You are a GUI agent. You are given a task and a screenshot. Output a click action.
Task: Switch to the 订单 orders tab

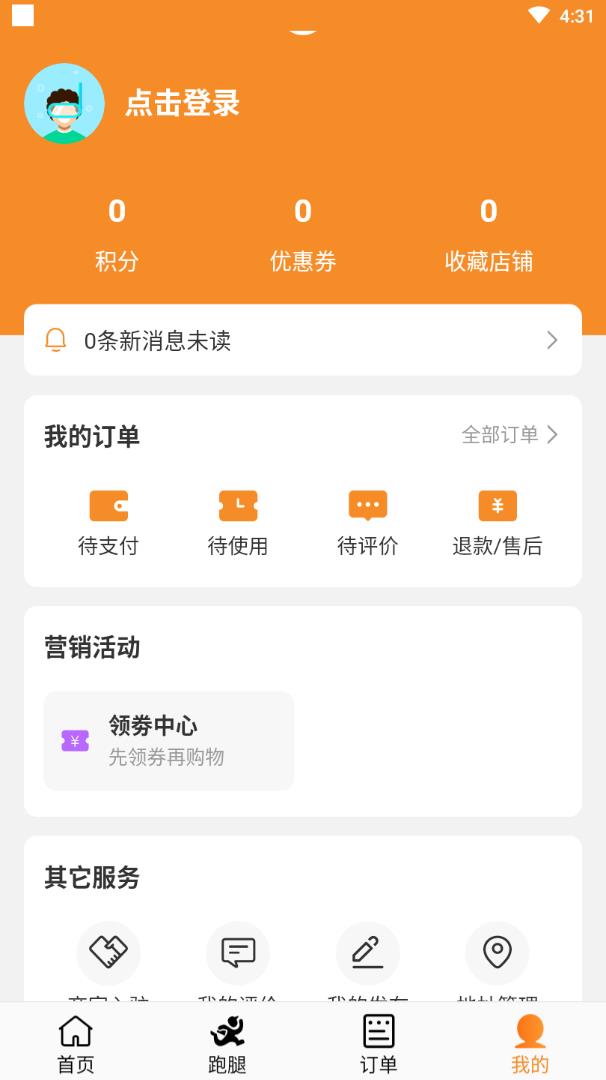(378, 1043)
